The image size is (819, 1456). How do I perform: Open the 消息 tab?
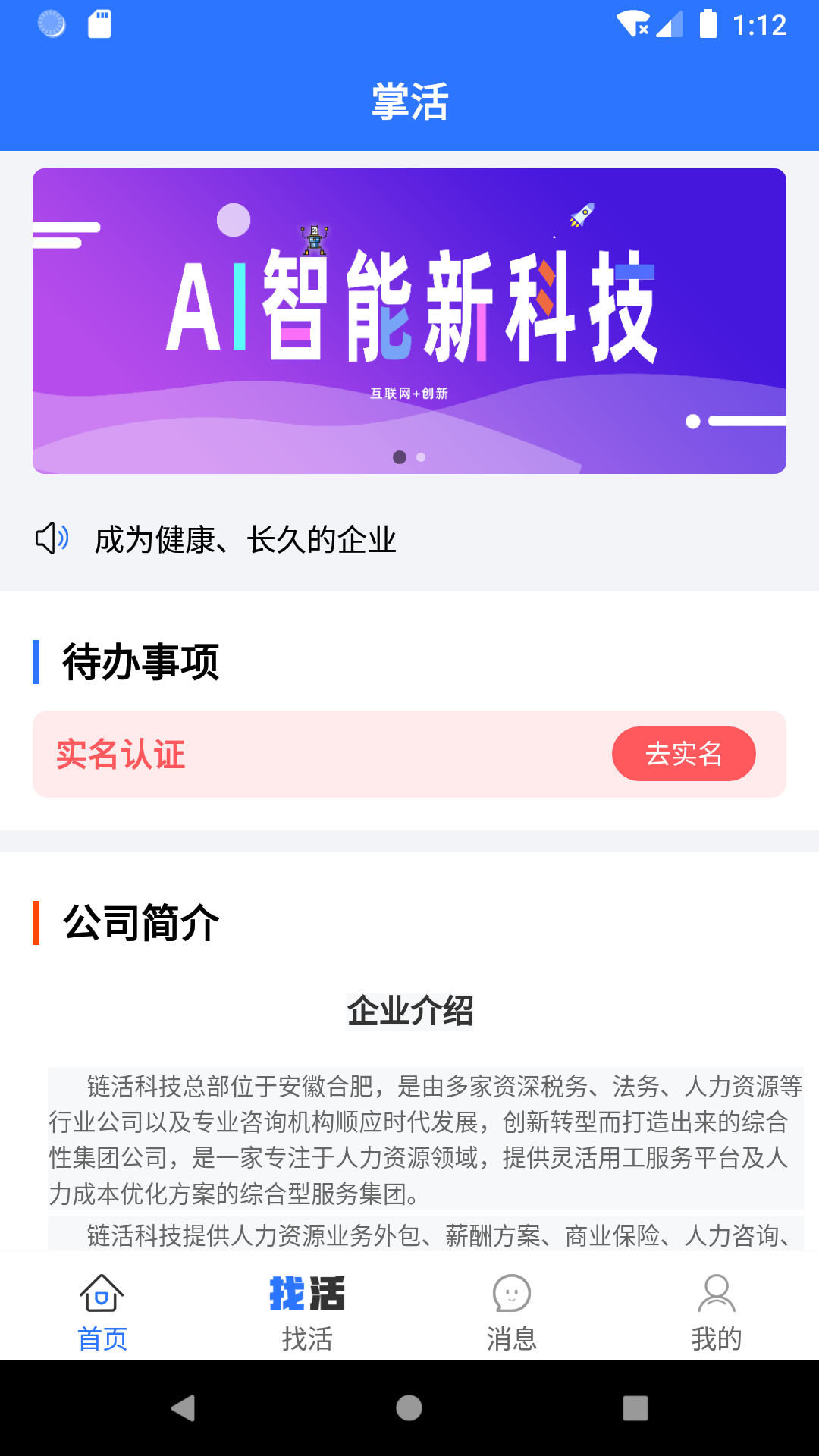[512, 1312]
